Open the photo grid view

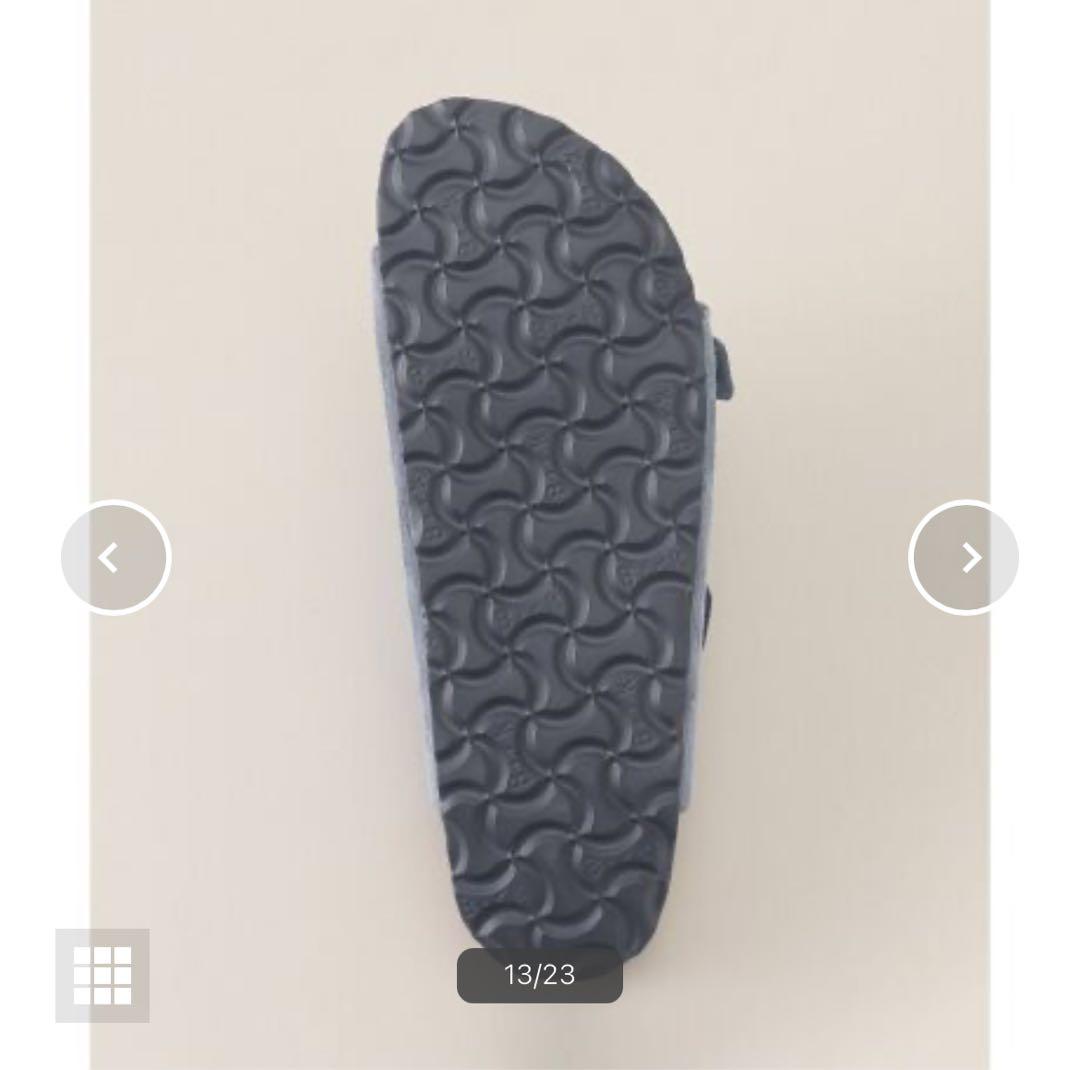click(x=102, y=975)
